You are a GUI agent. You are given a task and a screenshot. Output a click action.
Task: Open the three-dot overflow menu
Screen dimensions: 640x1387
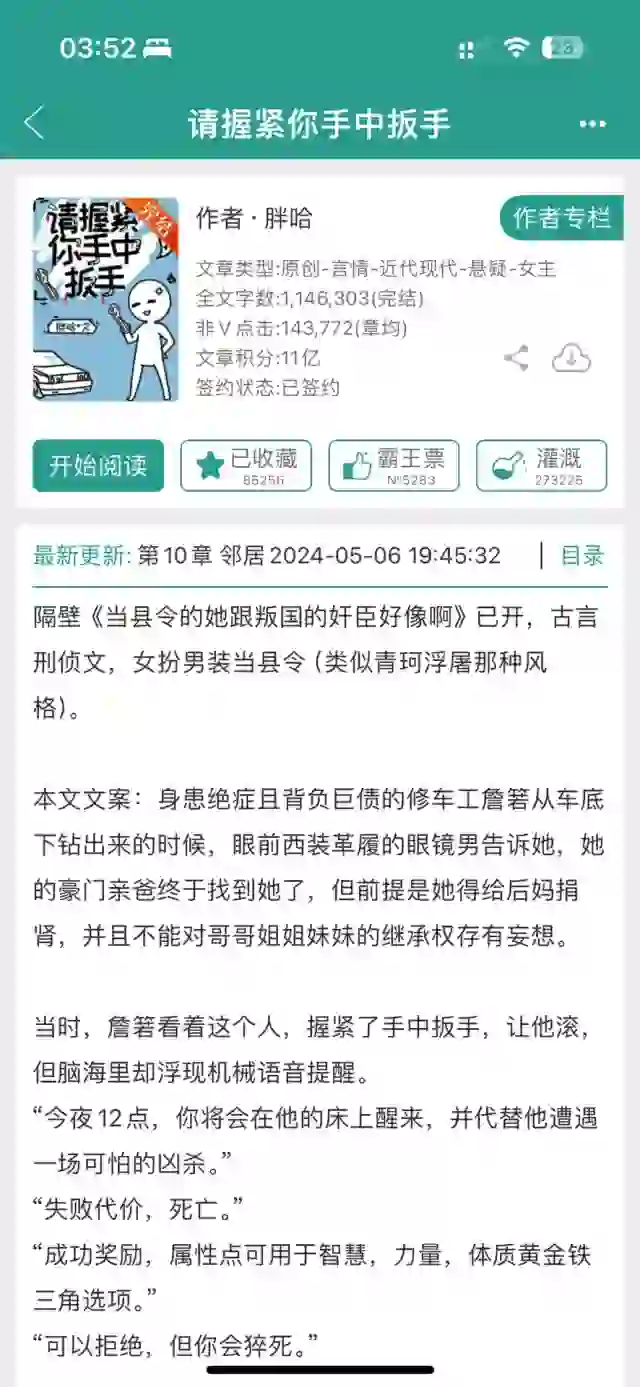pyautogui.click(x=593, y=123)
